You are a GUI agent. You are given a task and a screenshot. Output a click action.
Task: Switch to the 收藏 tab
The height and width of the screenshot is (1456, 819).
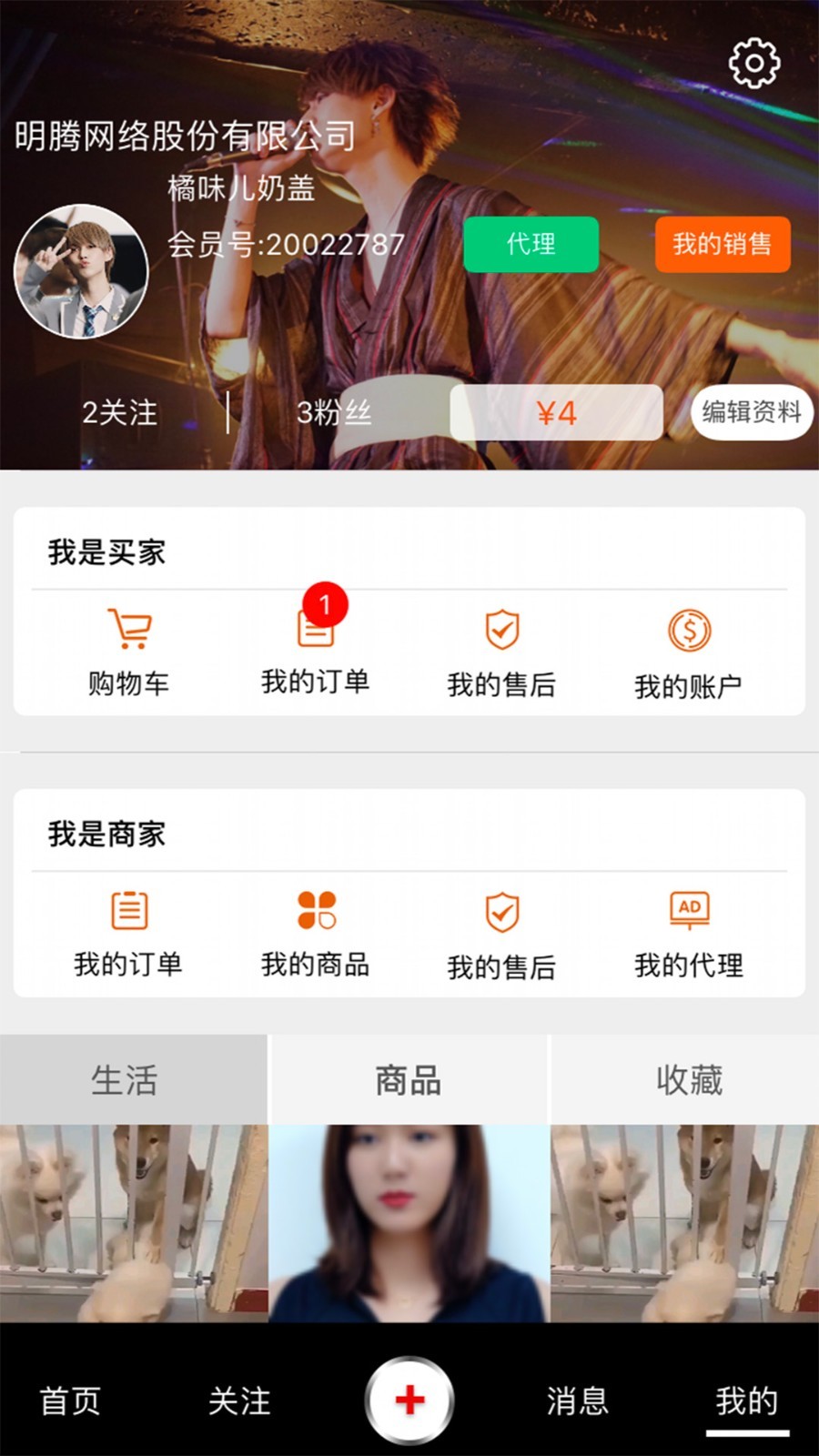[x=689, y=1080]
